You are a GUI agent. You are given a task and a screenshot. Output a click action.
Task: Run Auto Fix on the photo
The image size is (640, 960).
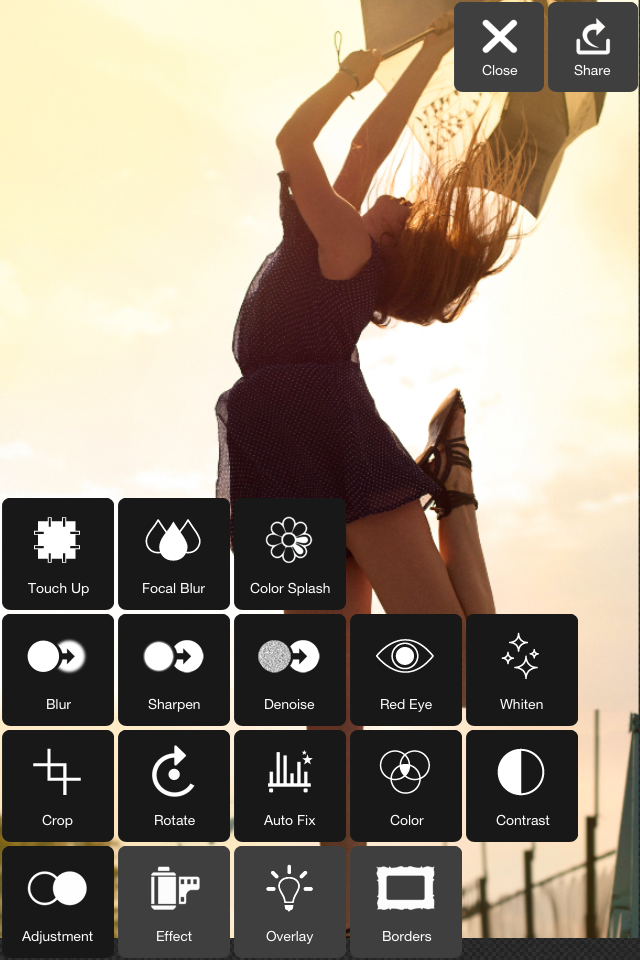[x=290, y=786]
